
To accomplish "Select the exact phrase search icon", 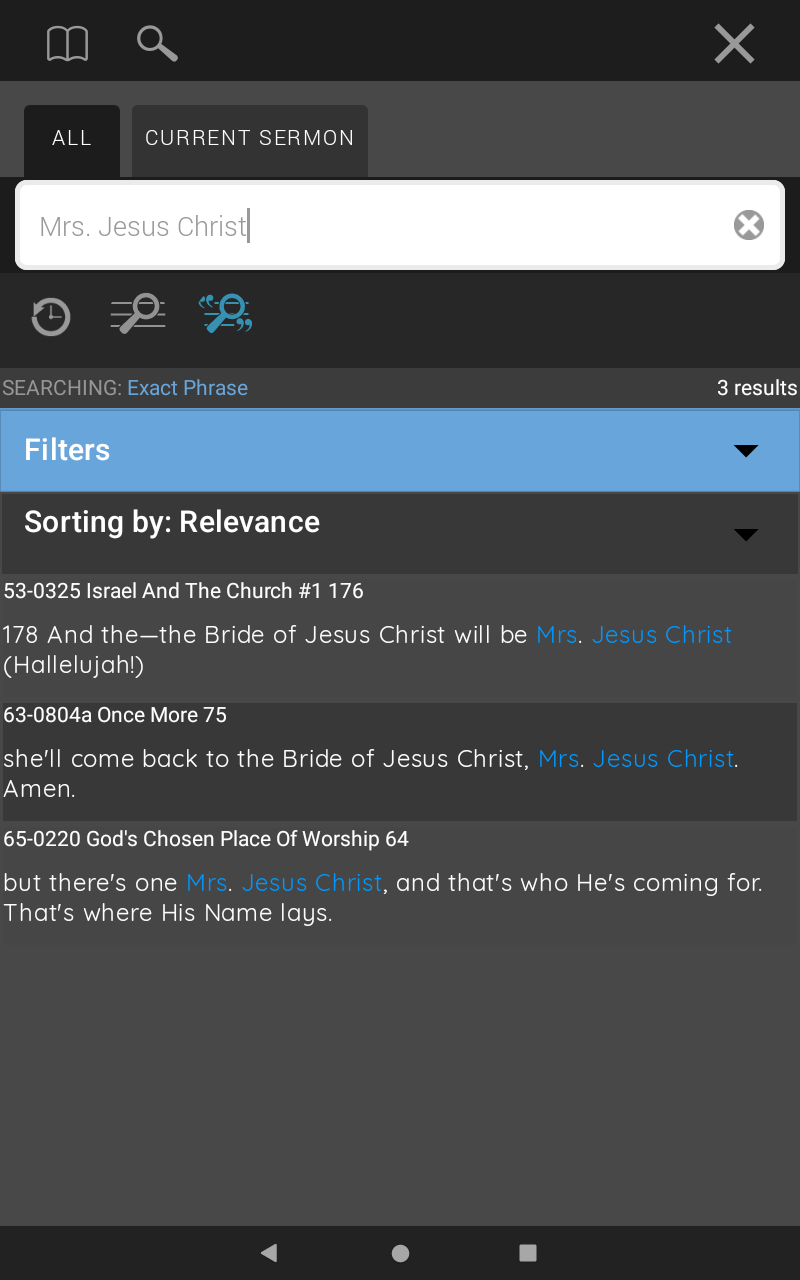I will pos(225,313).
